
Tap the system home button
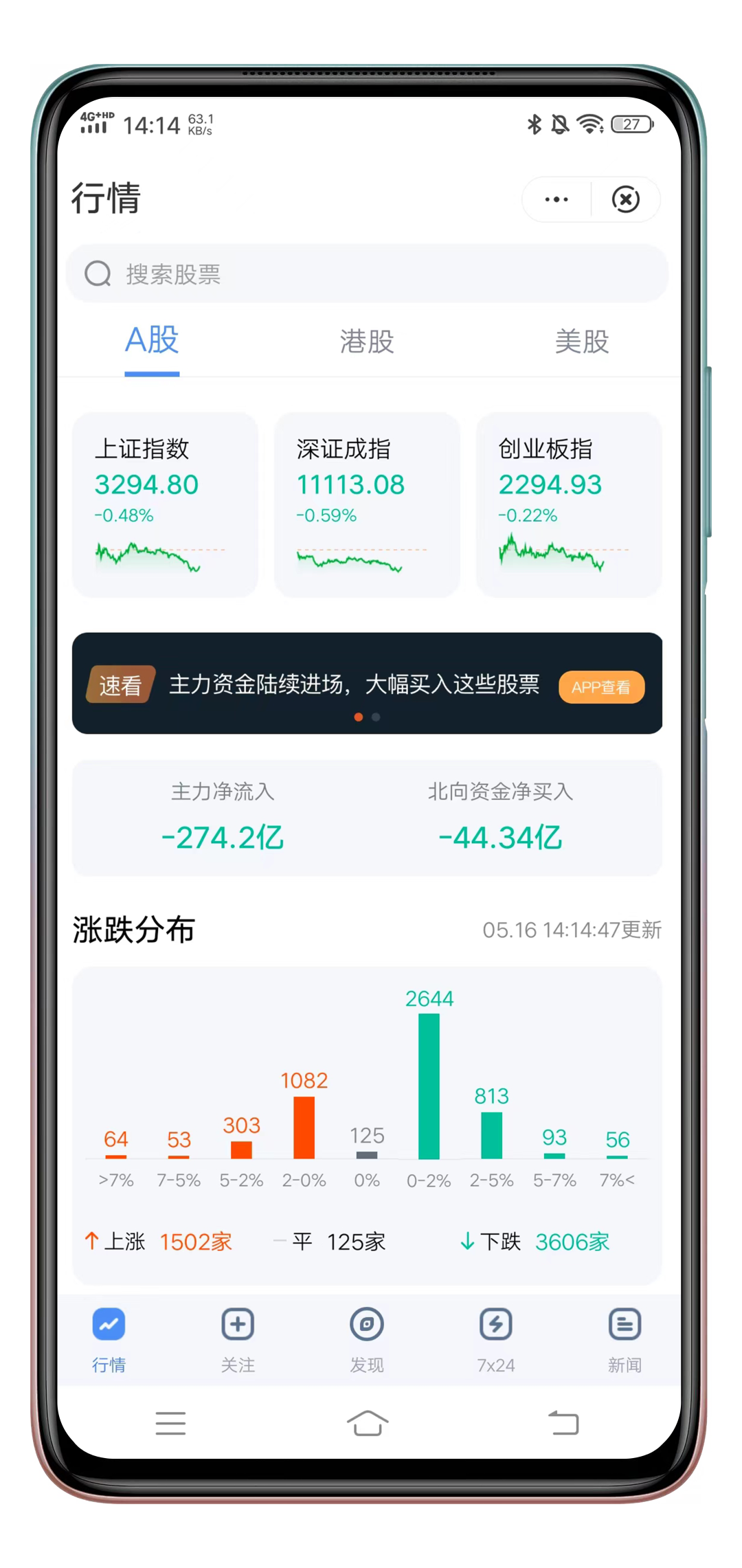[368, 1422]
